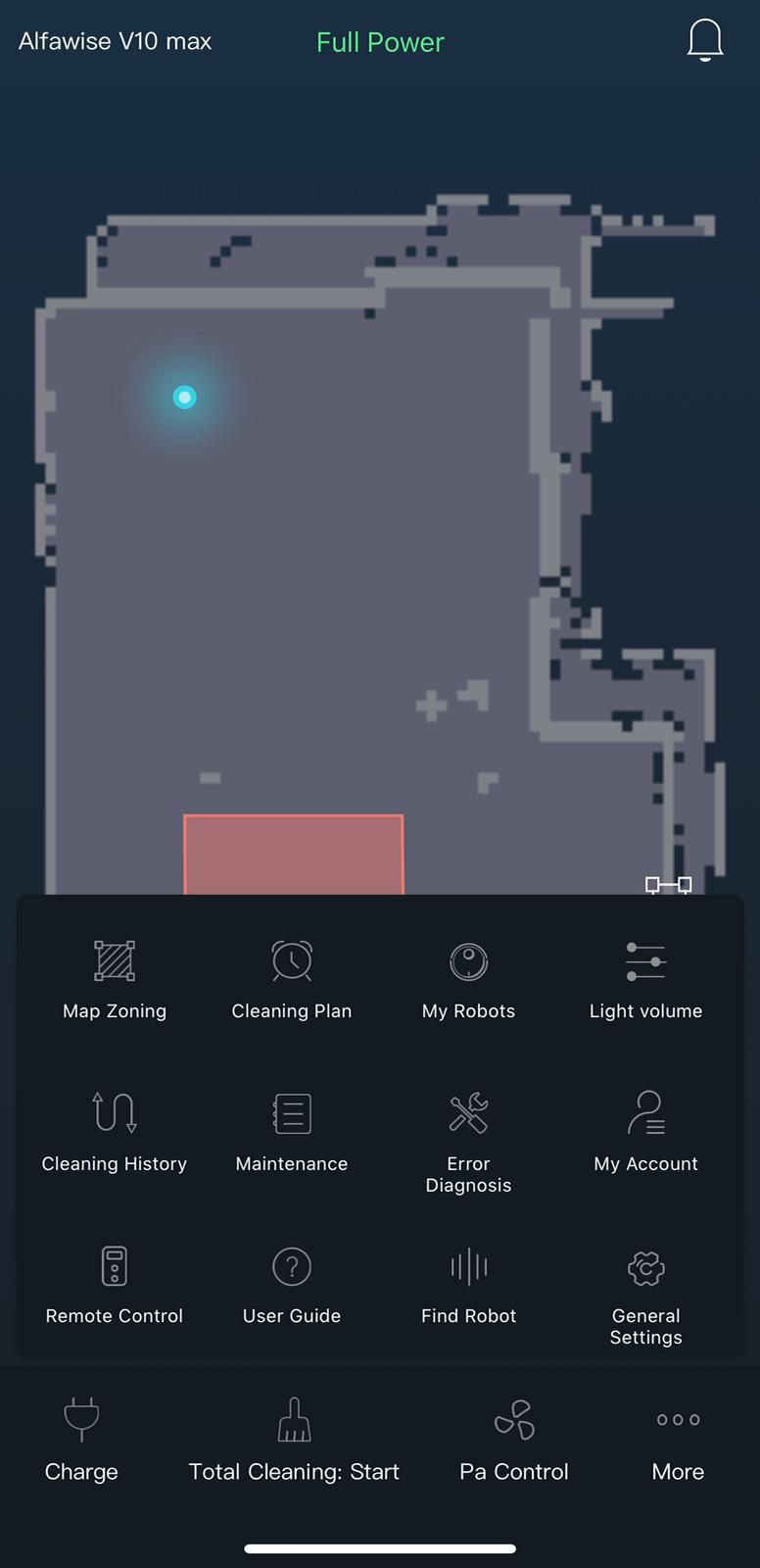Run Error Diagnosis
The height and width of the screenshot is (1568, 760).
click(468, 1143)
